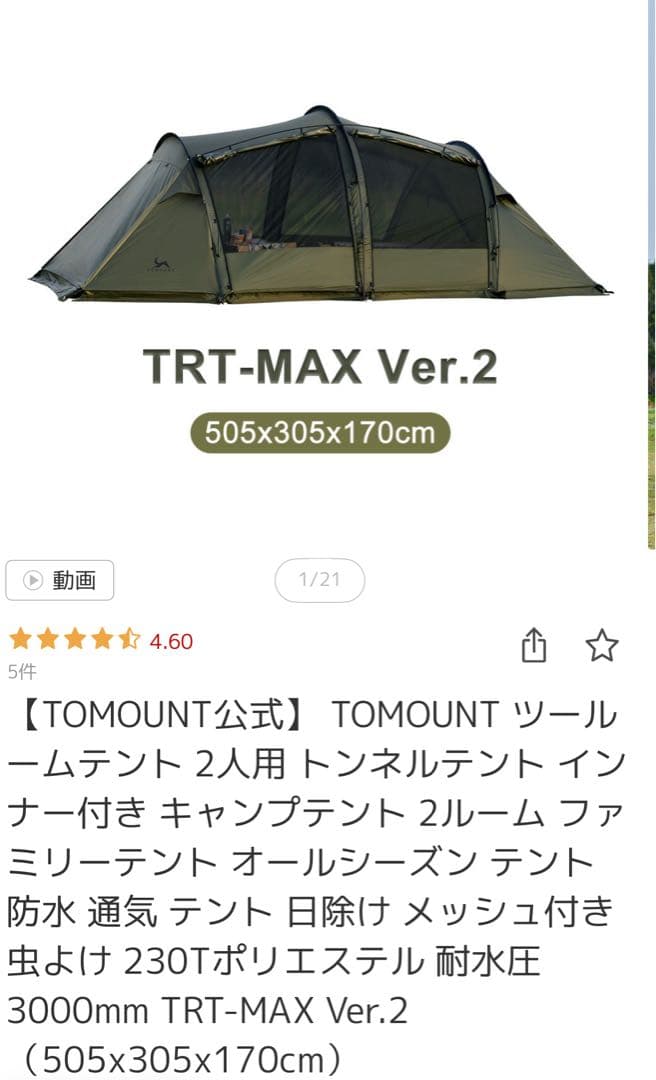Viewport: 656px width, 1080px height.
Task: Open the 4.60 star rating reviews
Action: (100, 641)
